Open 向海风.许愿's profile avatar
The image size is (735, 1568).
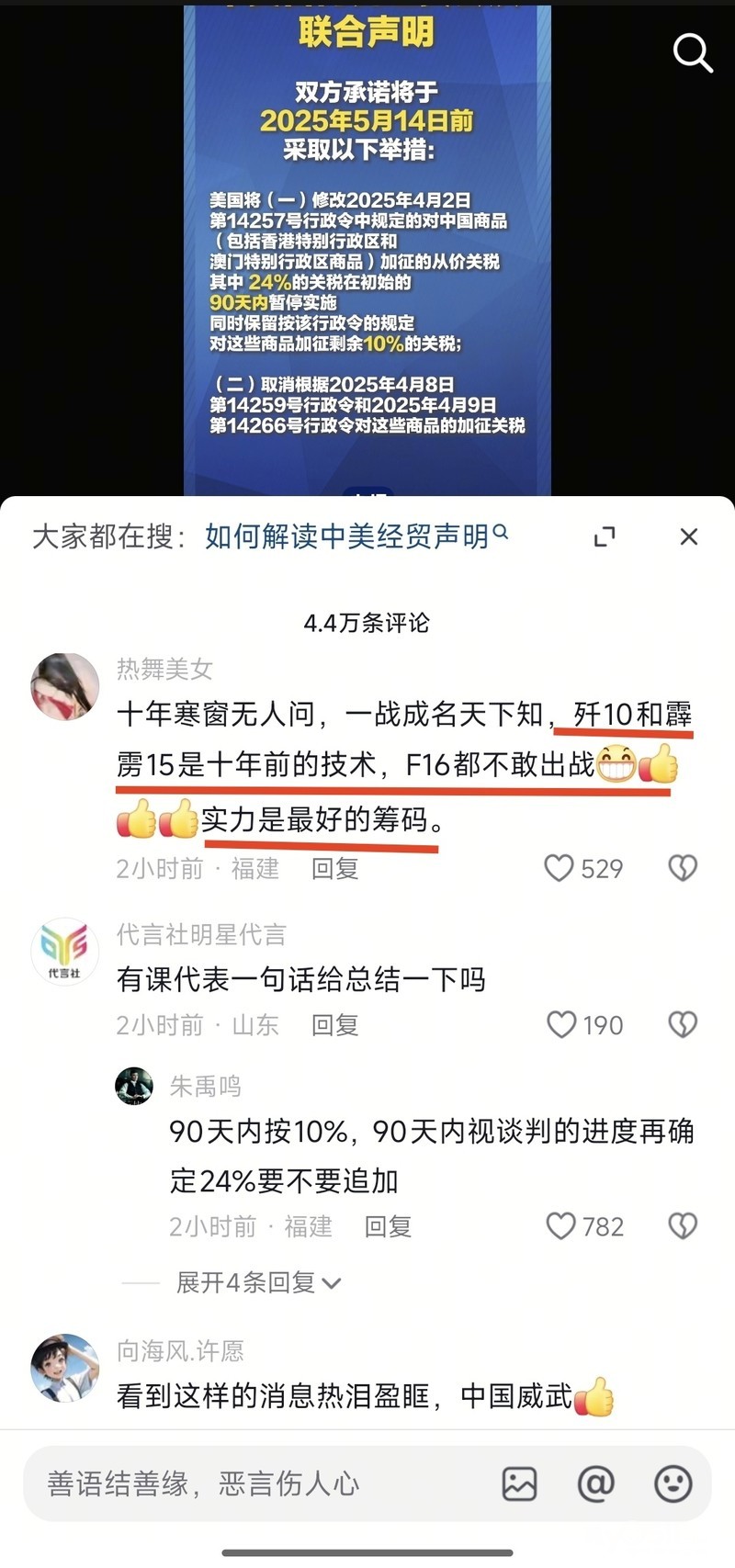point(64,1368)
